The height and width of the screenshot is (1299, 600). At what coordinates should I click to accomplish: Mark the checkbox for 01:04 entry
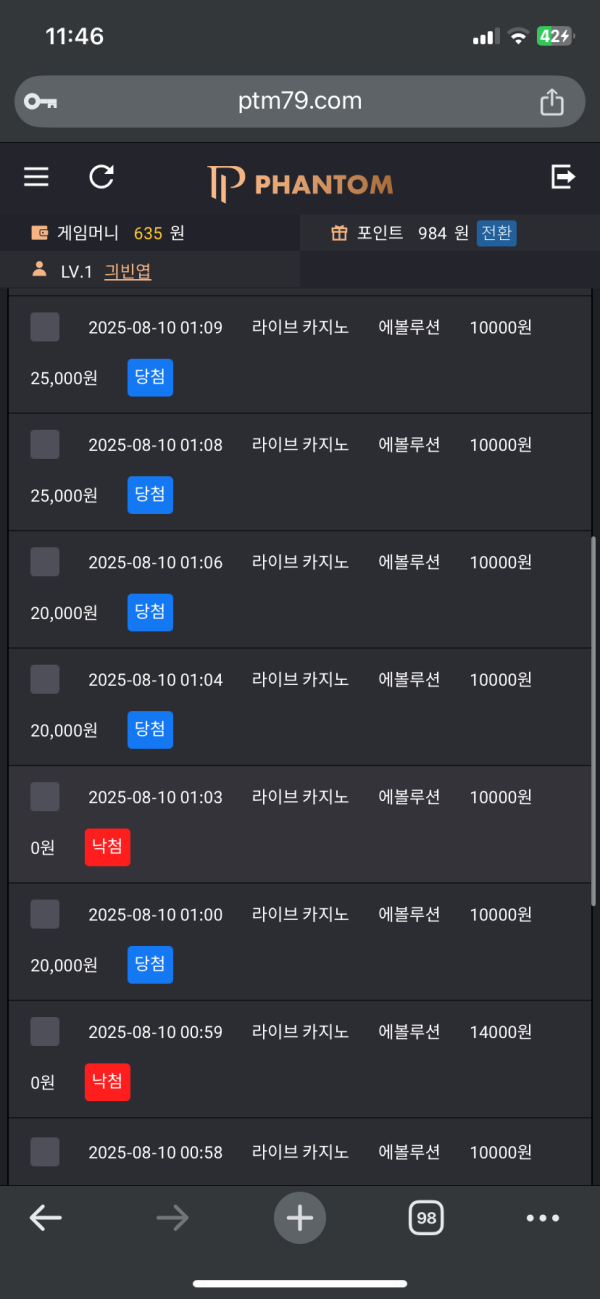pos(45,679)
